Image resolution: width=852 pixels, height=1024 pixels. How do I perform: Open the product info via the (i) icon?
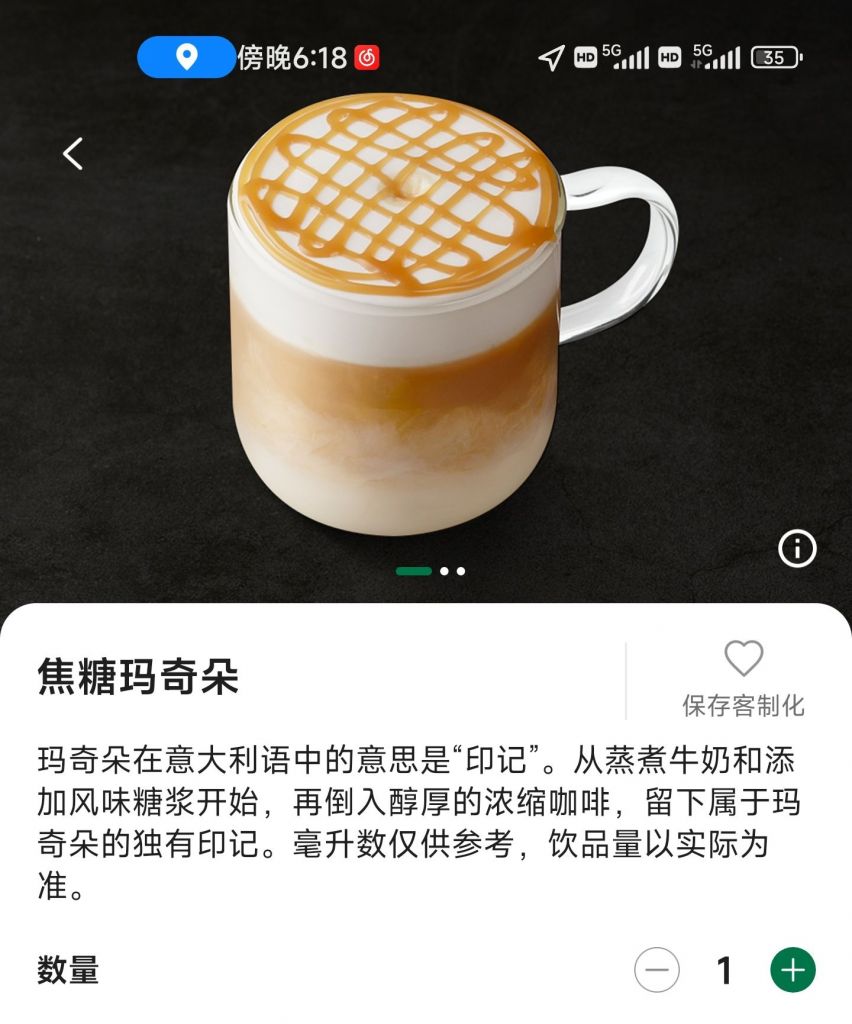point(797,550)
